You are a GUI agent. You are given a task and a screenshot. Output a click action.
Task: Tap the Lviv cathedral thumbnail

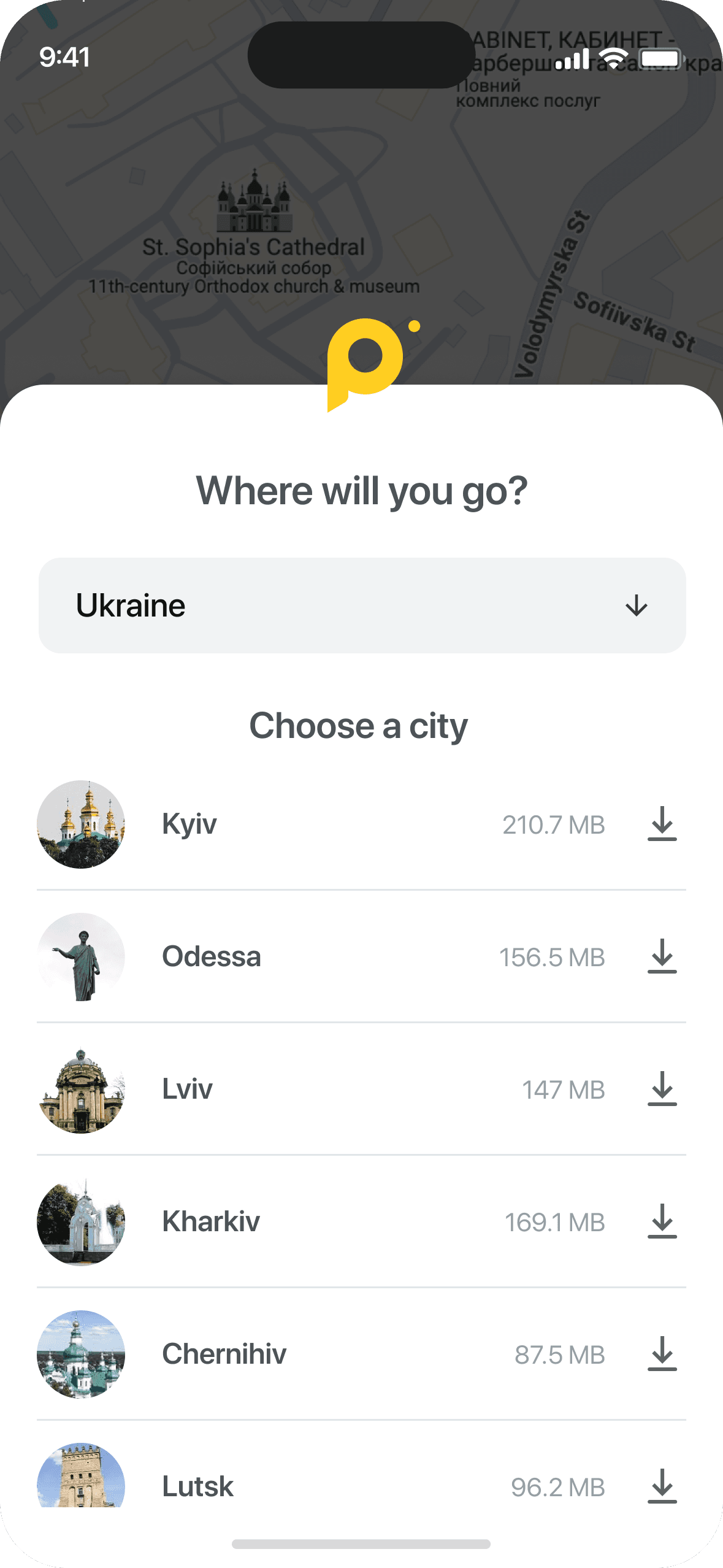coord(80,1090)
